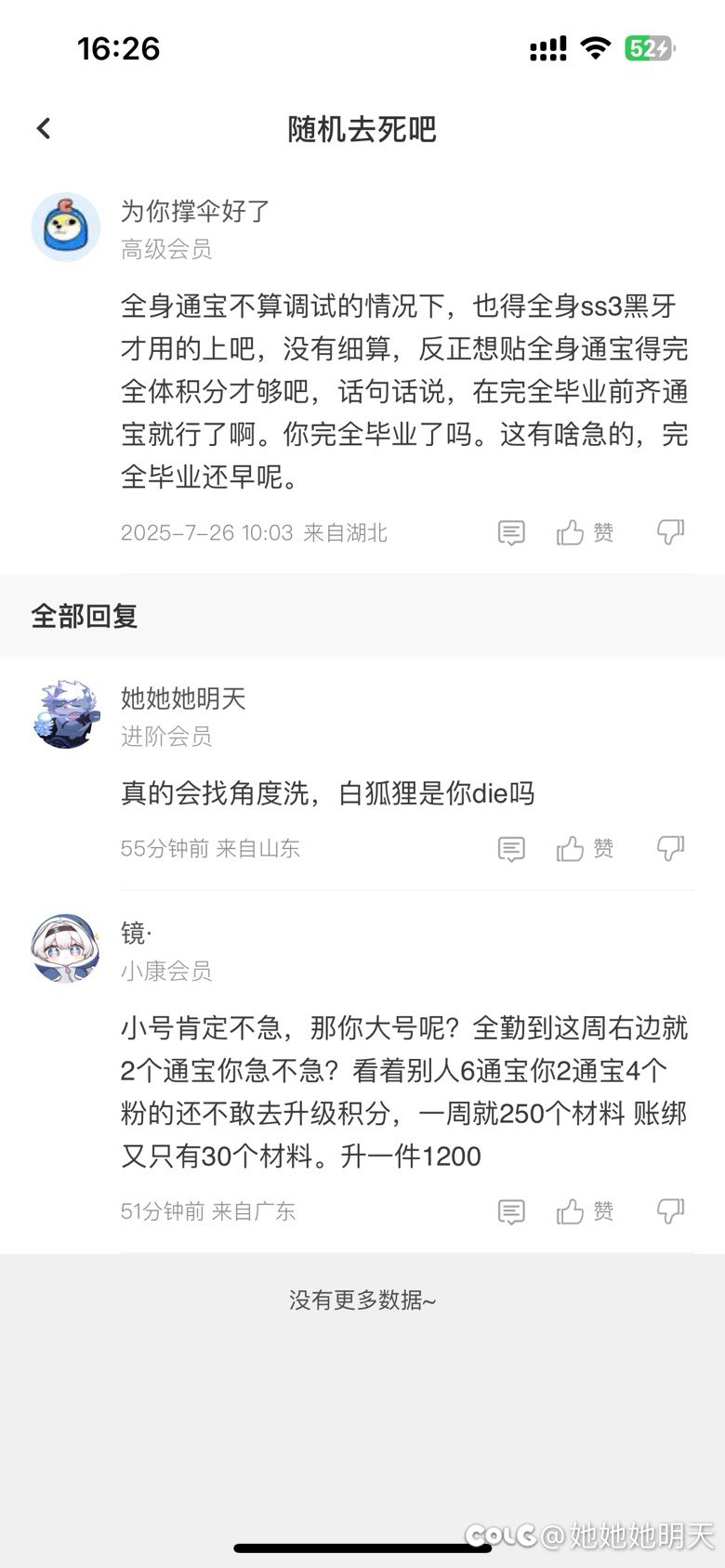Tap the battery charge indicator

(650, 49)
